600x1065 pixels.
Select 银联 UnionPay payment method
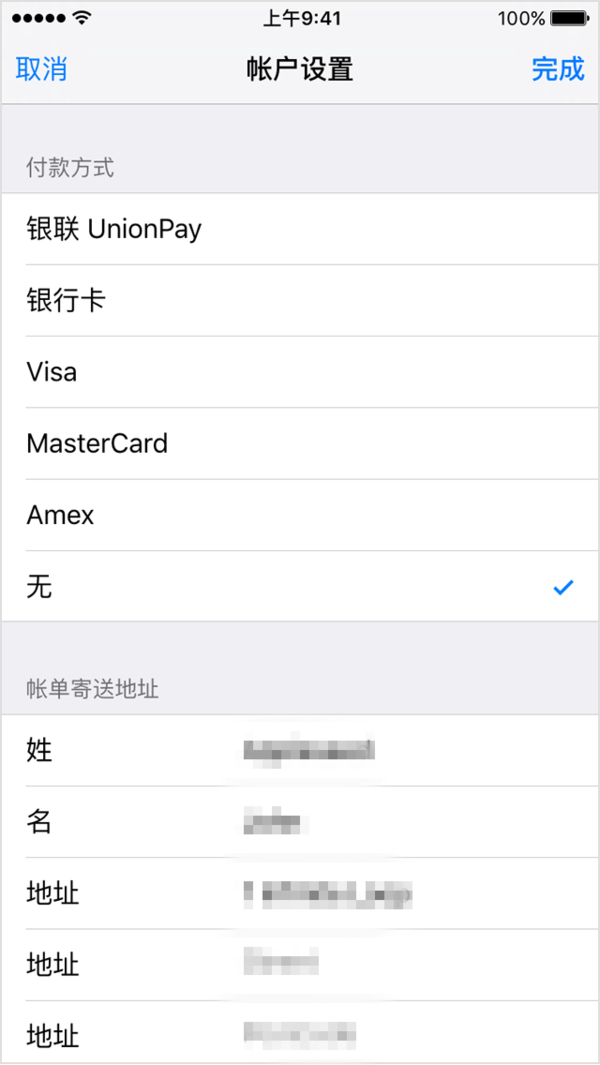point(300,229)
